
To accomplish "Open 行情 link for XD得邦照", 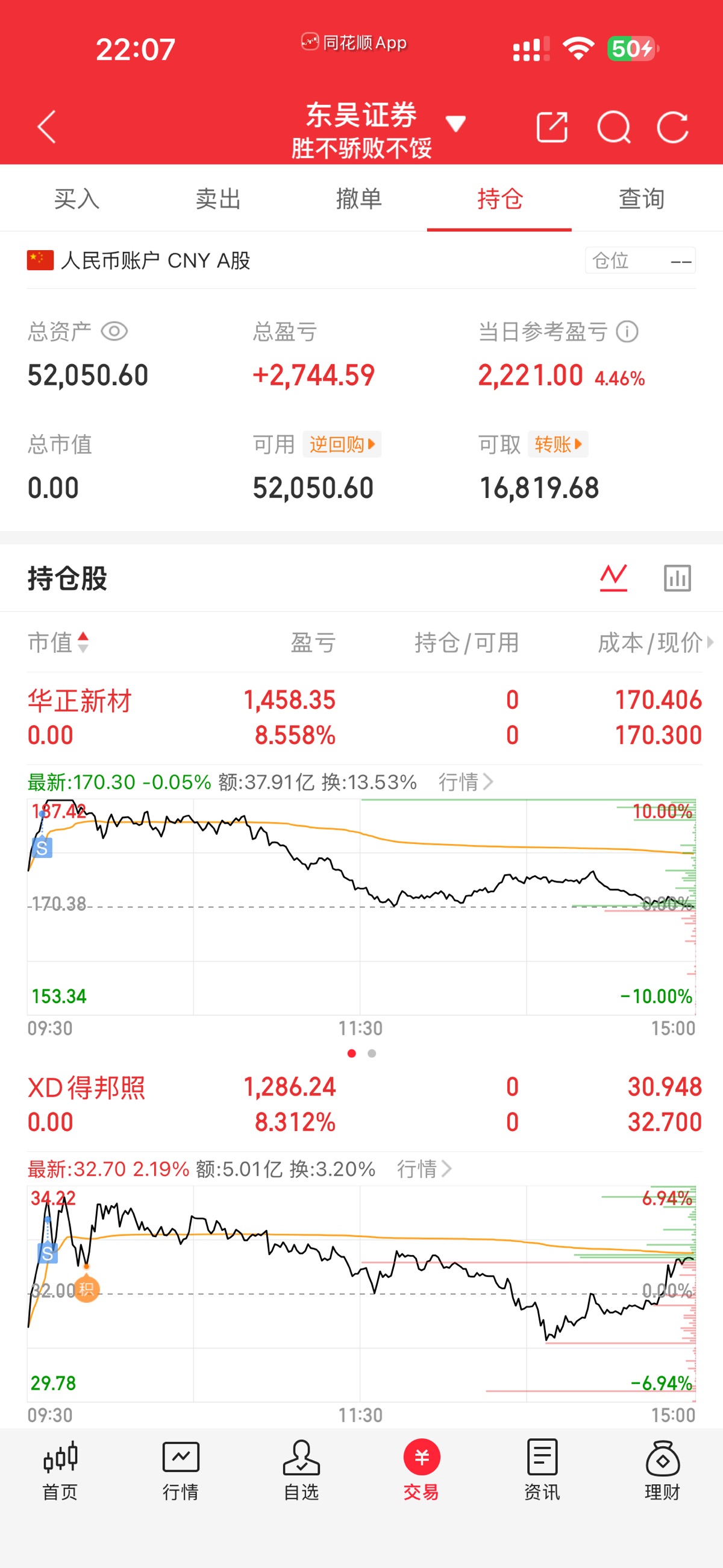I will pos(425,1169).
